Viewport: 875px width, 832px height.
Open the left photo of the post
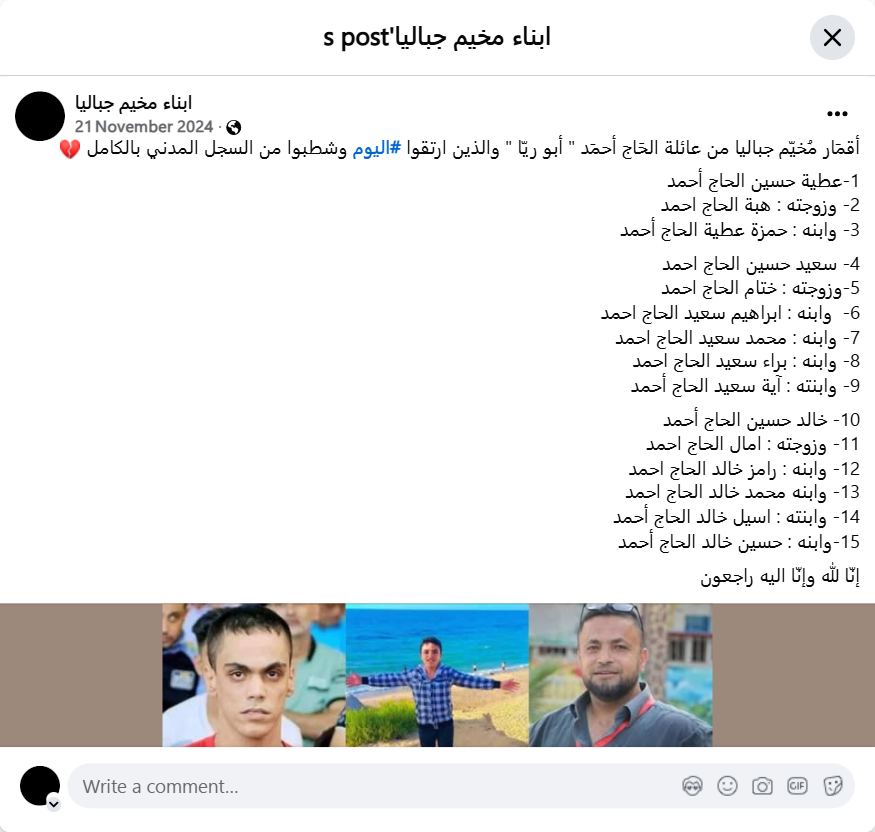click(254, 675)
